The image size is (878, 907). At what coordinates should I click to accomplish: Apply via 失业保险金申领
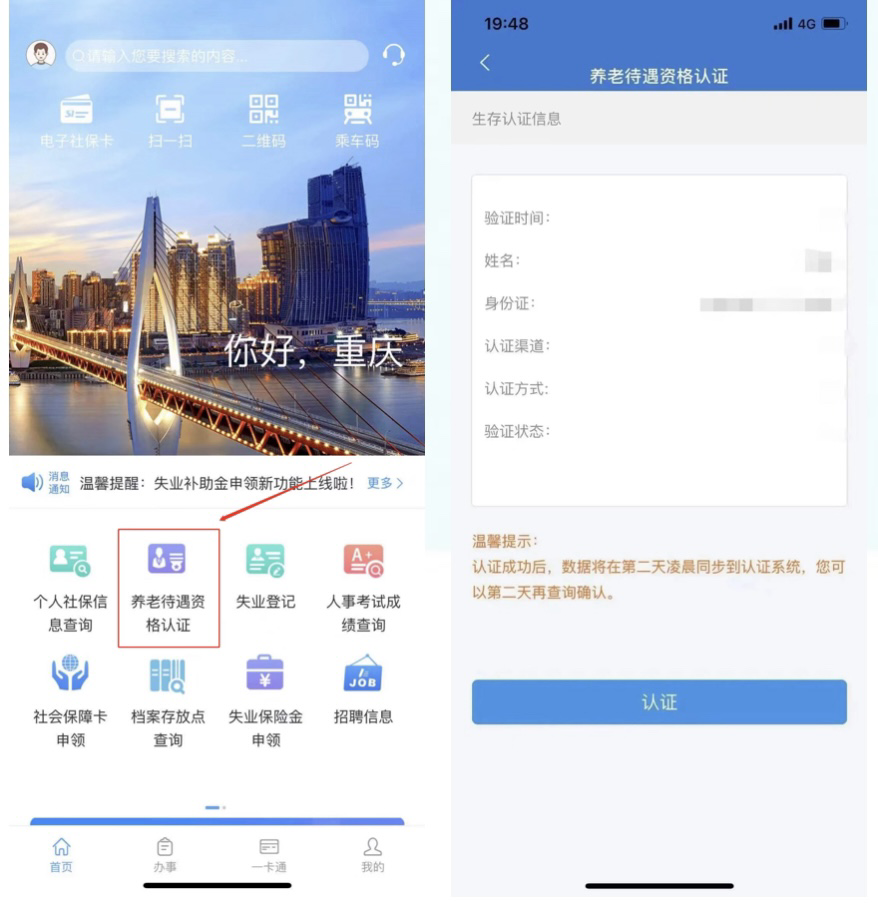pyautogui.click(x=265, y=700)
